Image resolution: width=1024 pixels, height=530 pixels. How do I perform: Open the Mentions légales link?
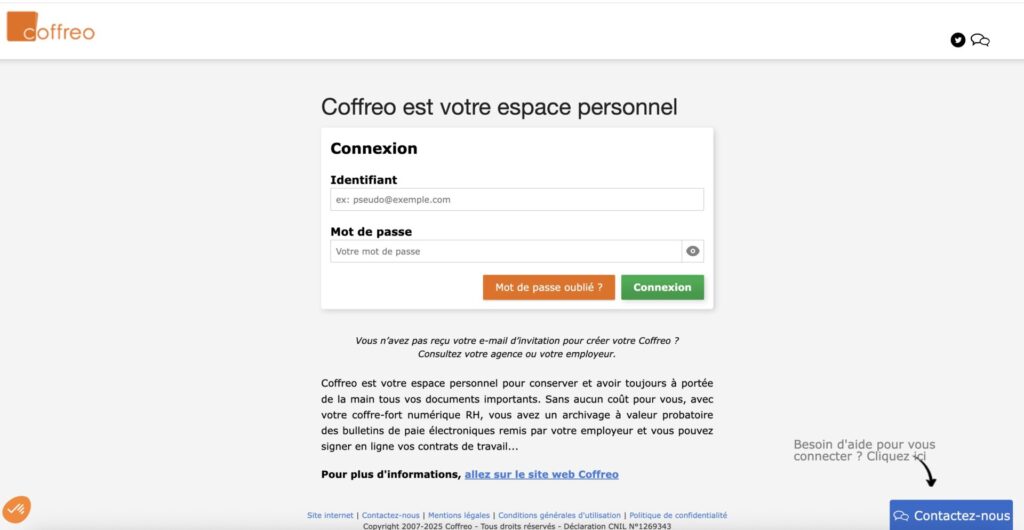459,515
